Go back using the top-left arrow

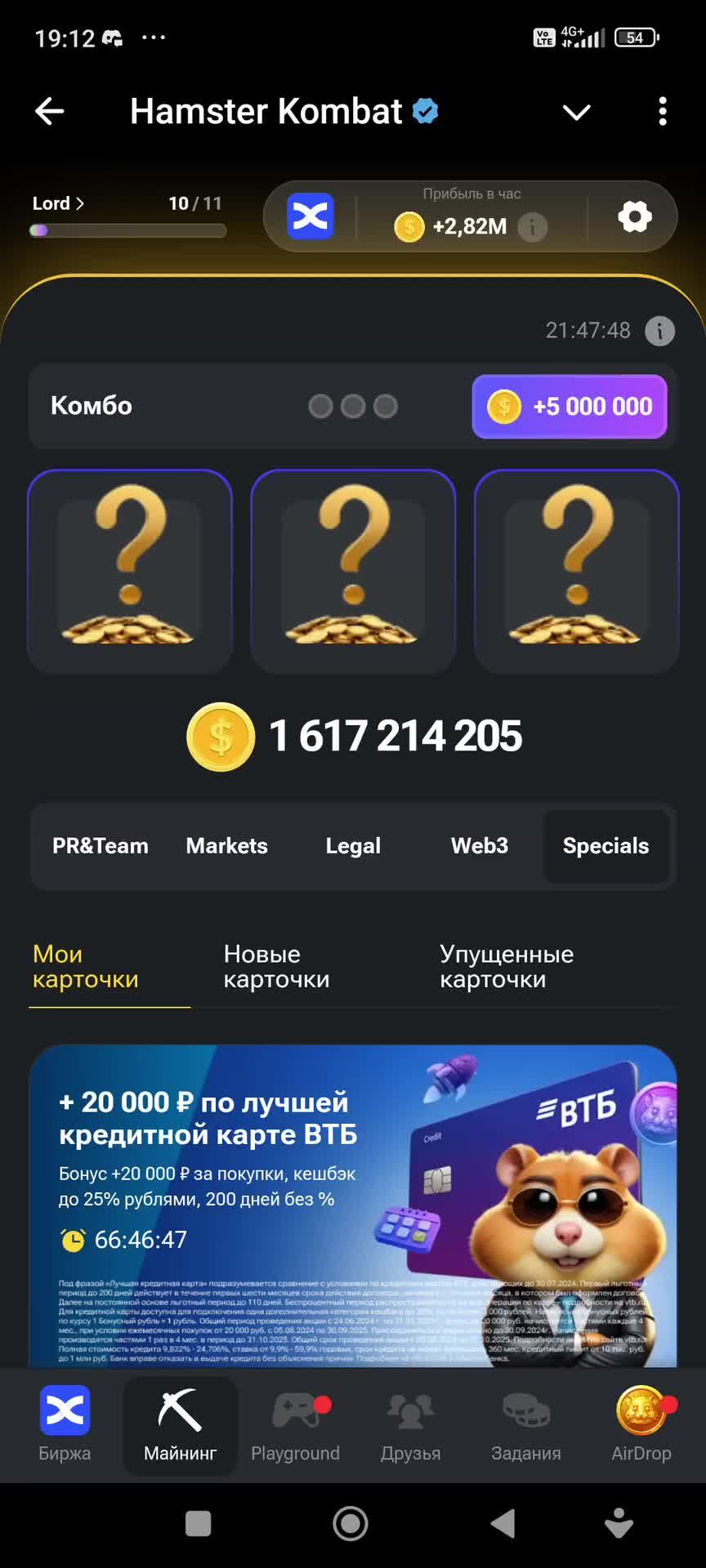point(50,111)
